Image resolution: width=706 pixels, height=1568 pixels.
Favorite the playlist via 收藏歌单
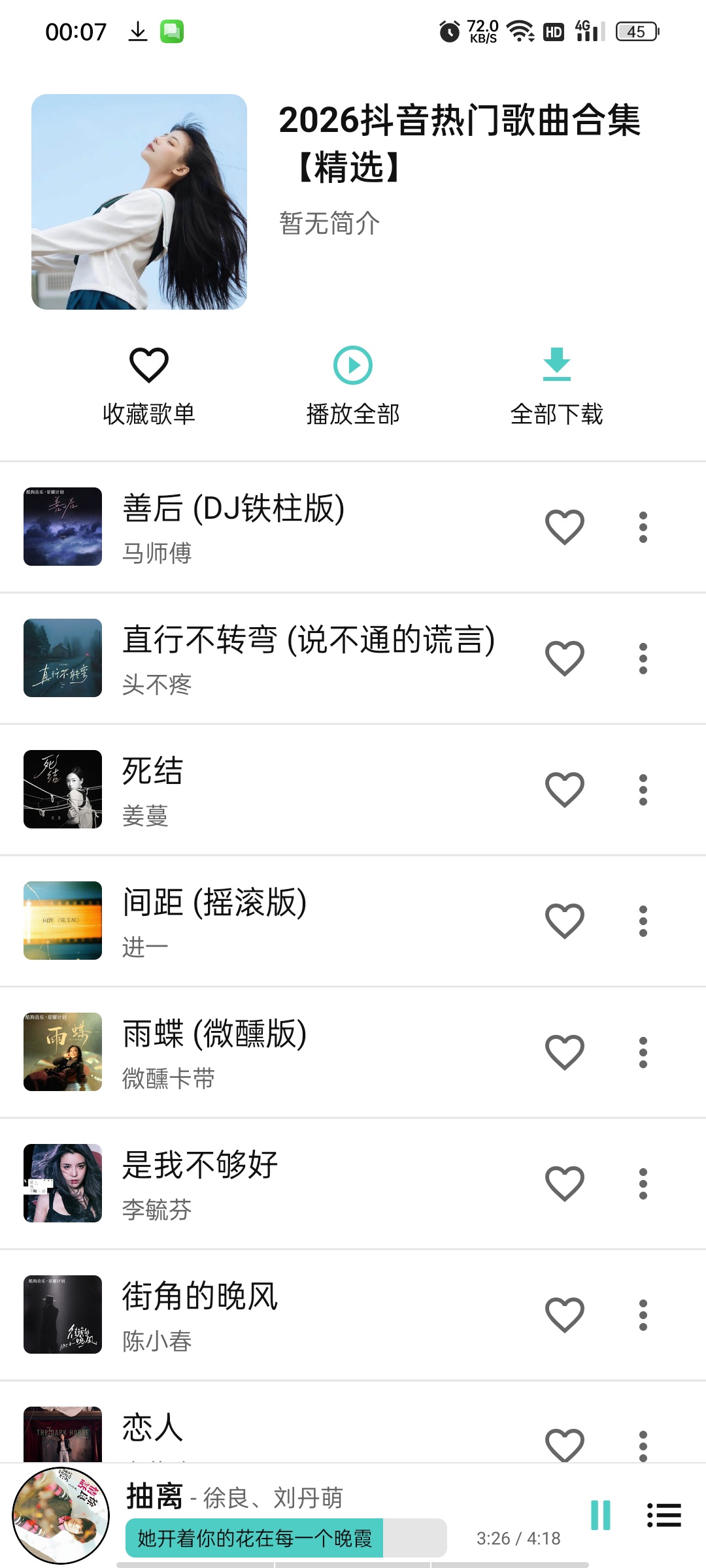pos(149,386)
